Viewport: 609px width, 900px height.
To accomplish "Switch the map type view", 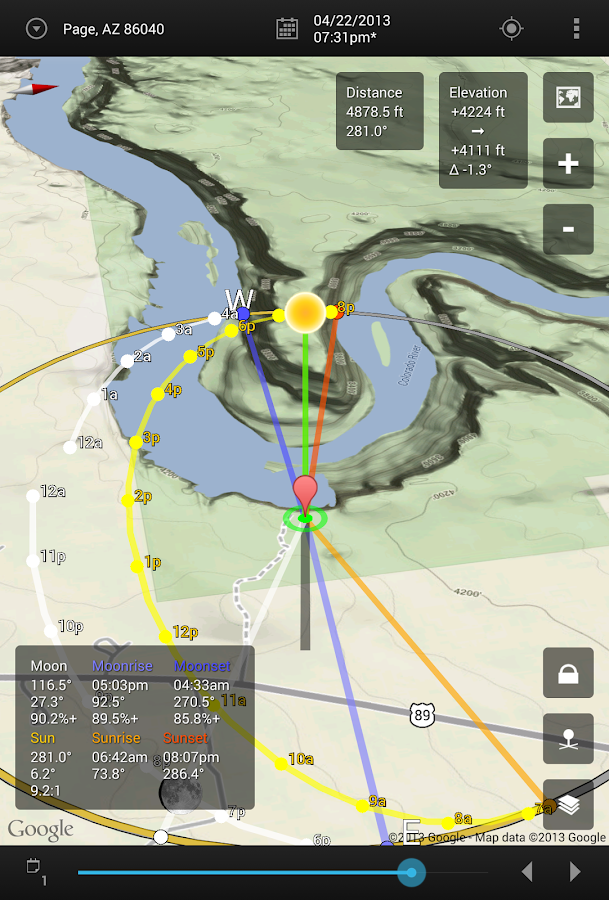I will [x=568, y=98].
